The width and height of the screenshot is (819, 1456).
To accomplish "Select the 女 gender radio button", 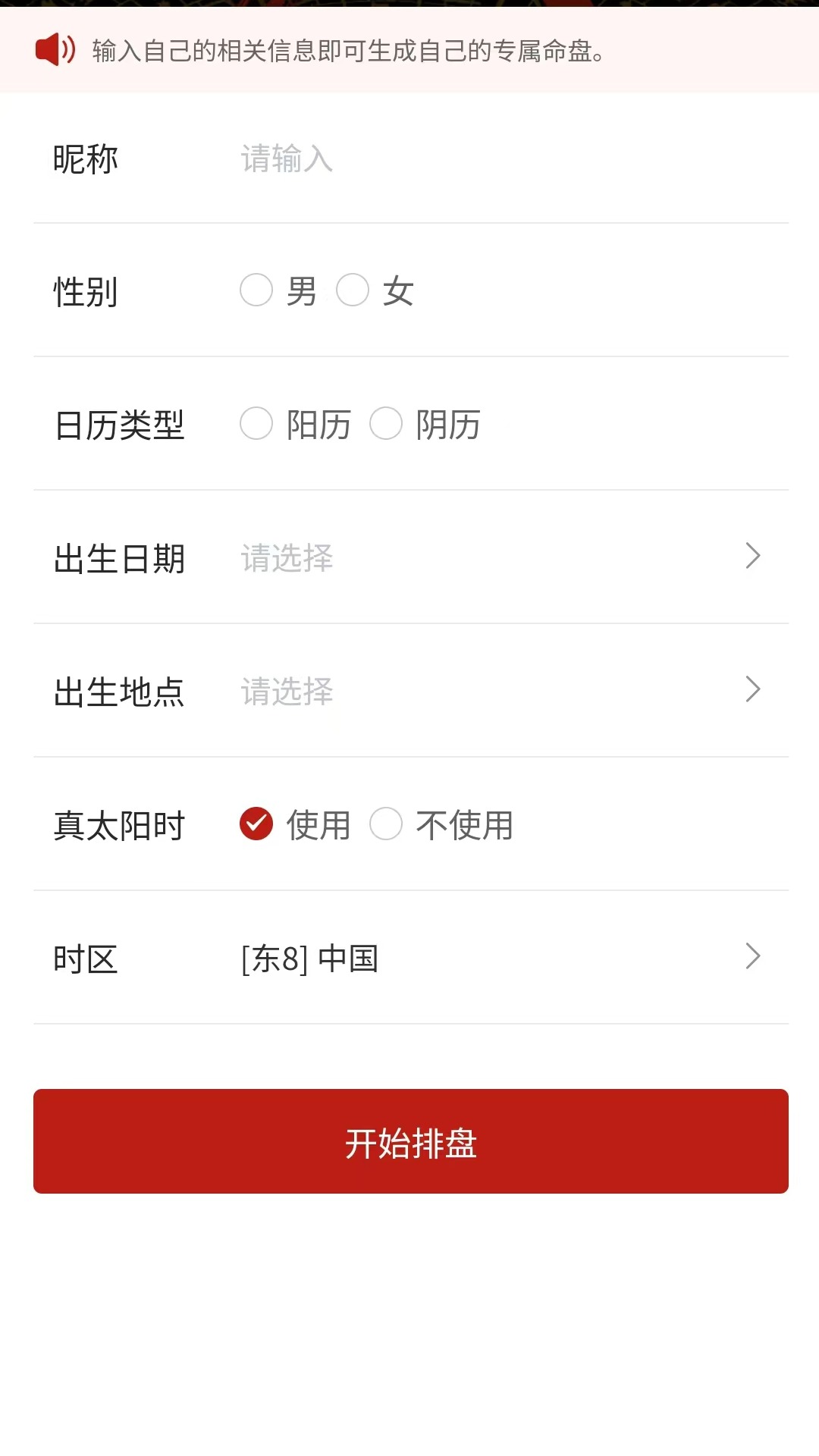I will [x=353, y=290].
